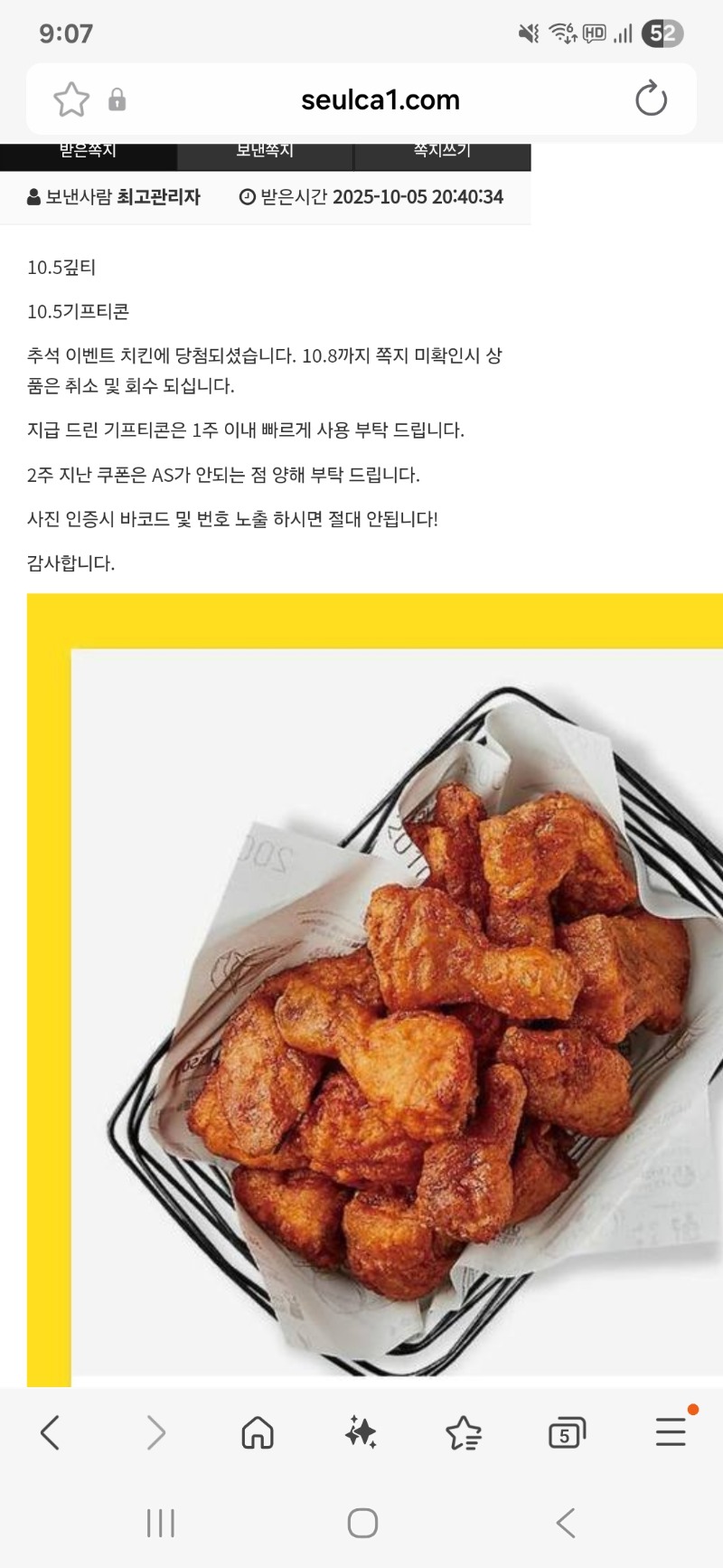Bookmark this page with the star icon
The height and width of the screenshot is (1568, 723).
click(x=71, y=99)
